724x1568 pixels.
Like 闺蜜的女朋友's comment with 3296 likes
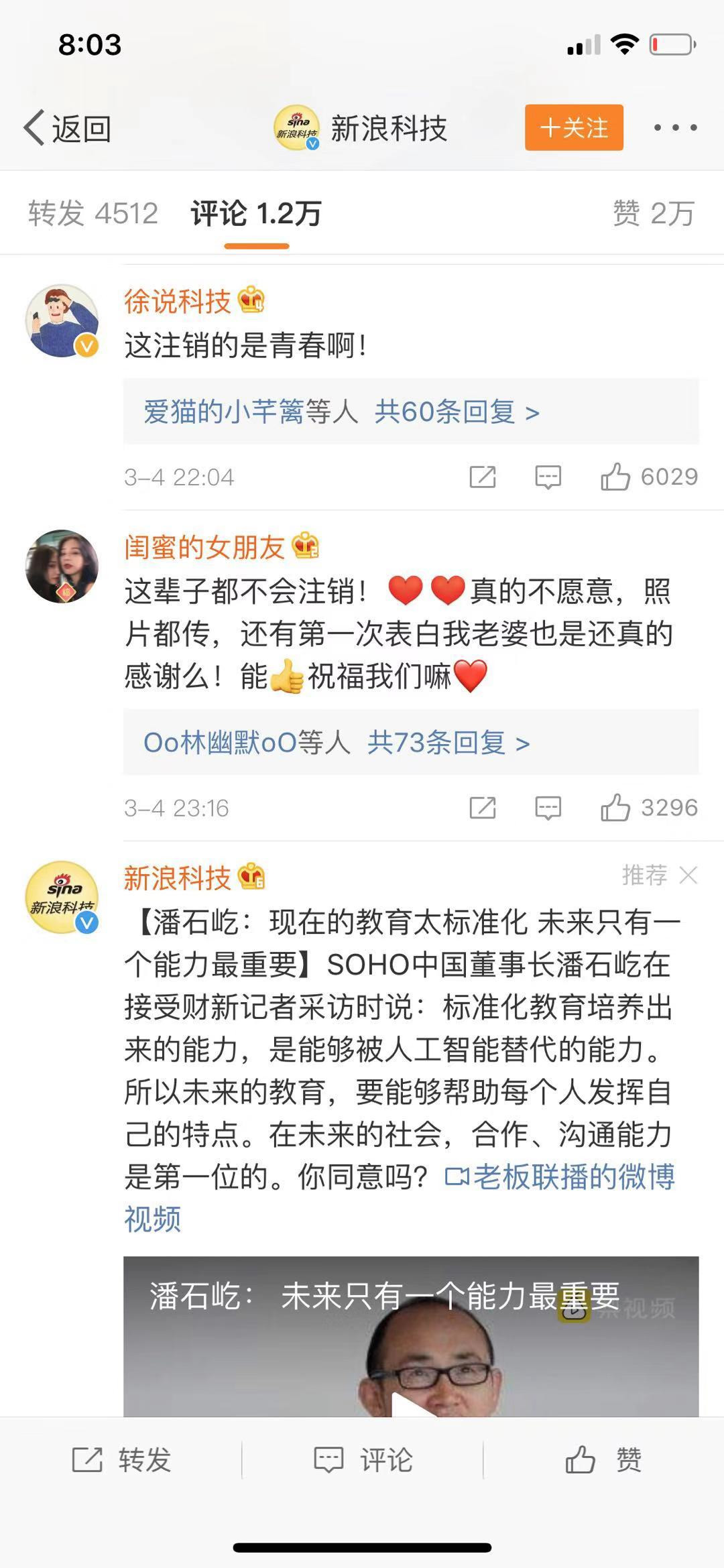pyautogui.click(x=615, y=808)
